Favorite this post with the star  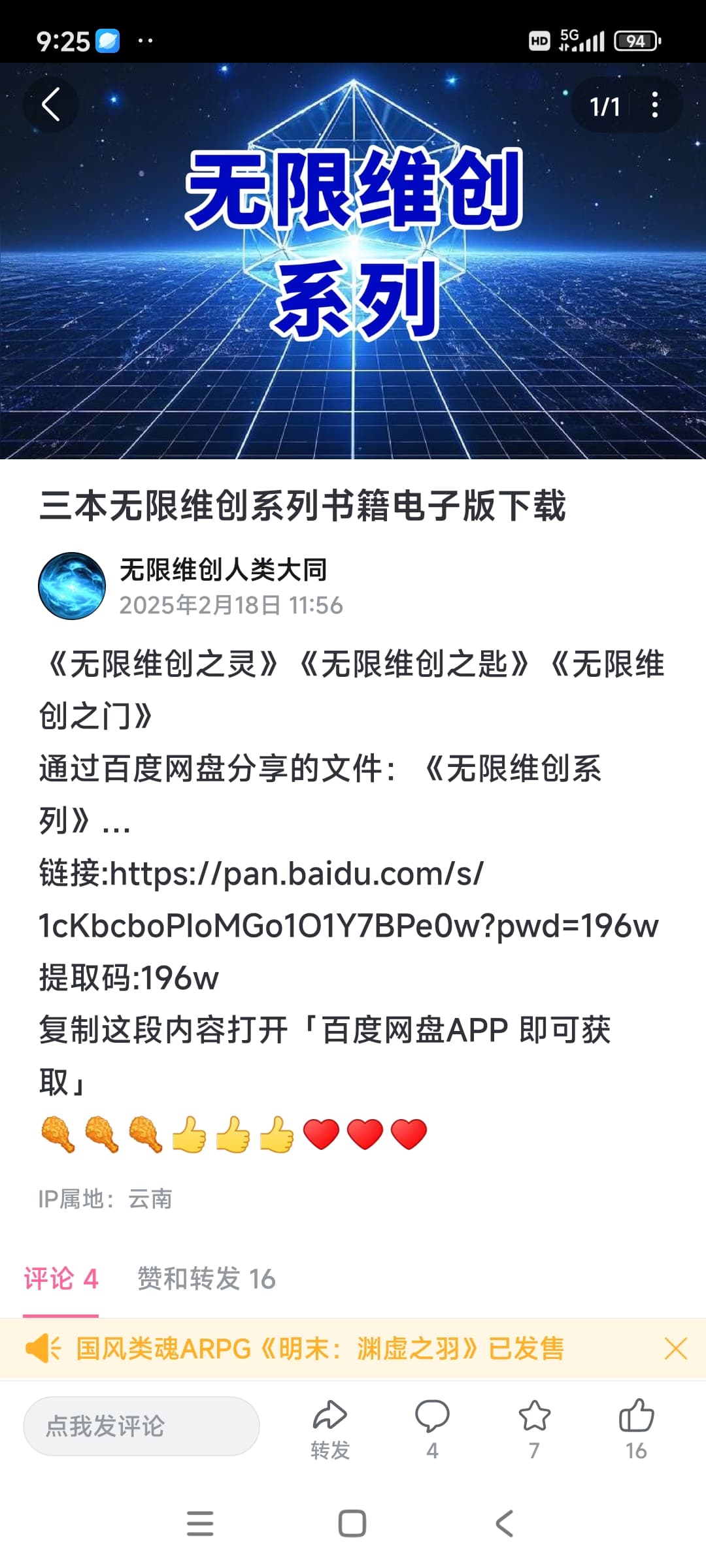pyautogui.click(x=534, y=1430)
